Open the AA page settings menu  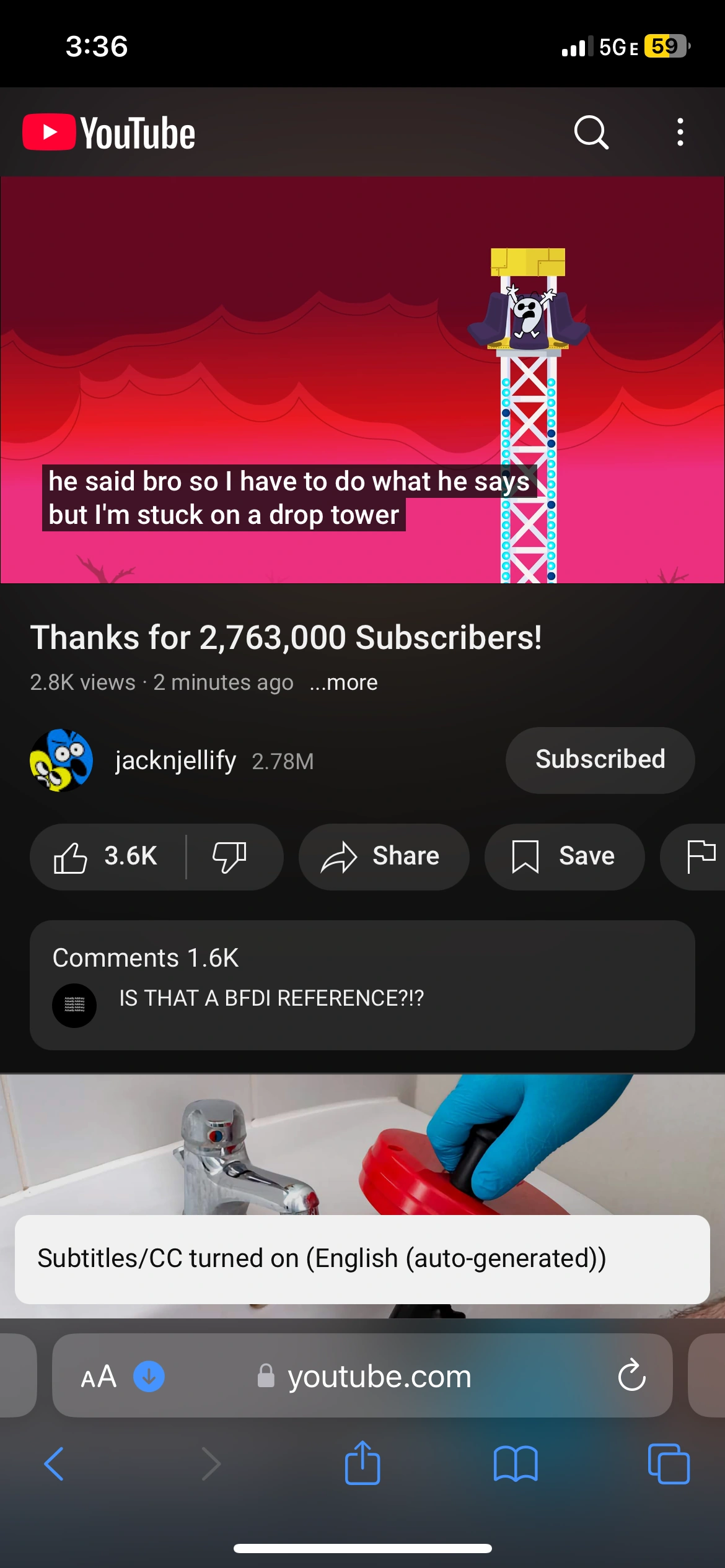[99, 1377]
